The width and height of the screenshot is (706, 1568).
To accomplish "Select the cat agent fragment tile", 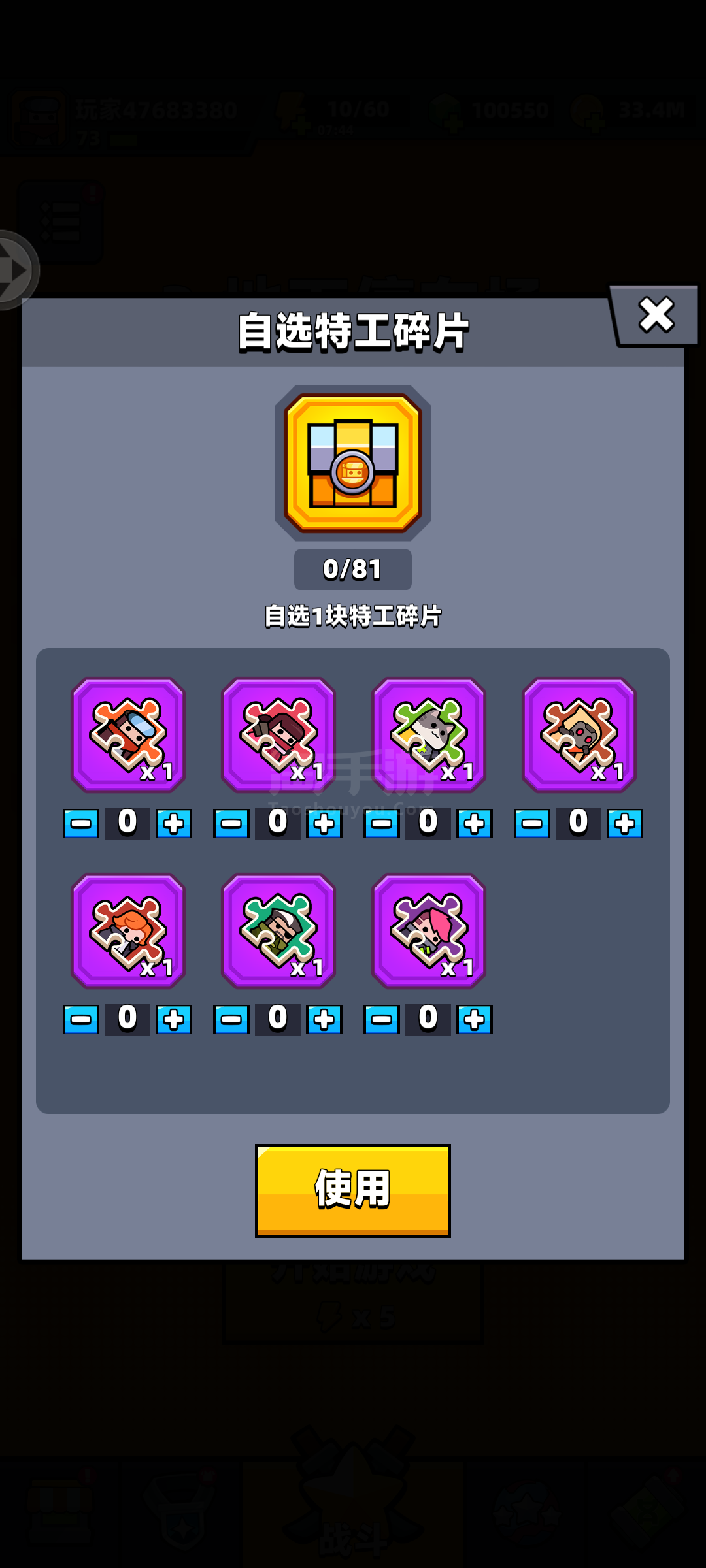I will [x=429, y=735].
